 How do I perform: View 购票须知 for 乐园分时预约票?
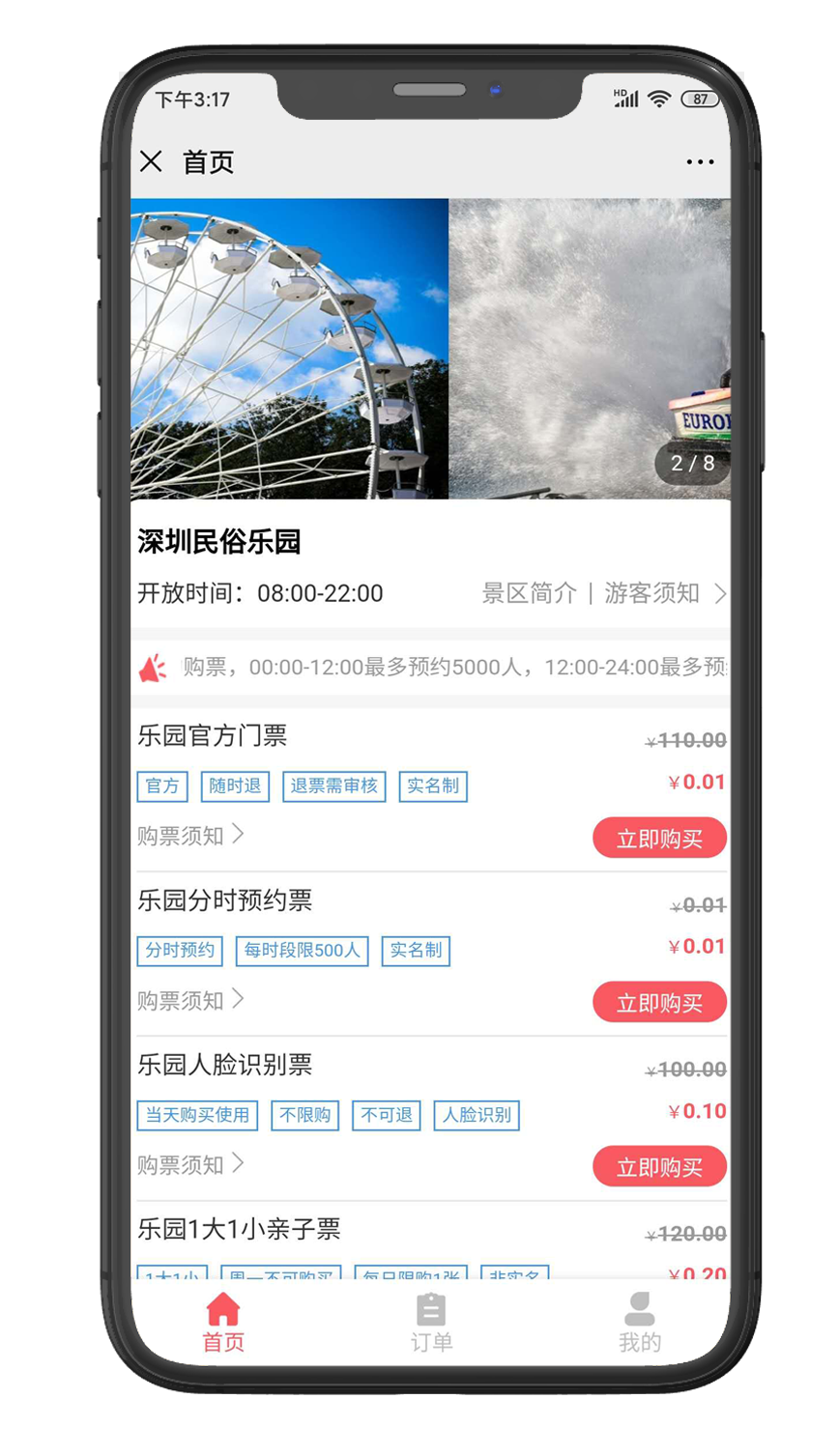click(190, 1000)
